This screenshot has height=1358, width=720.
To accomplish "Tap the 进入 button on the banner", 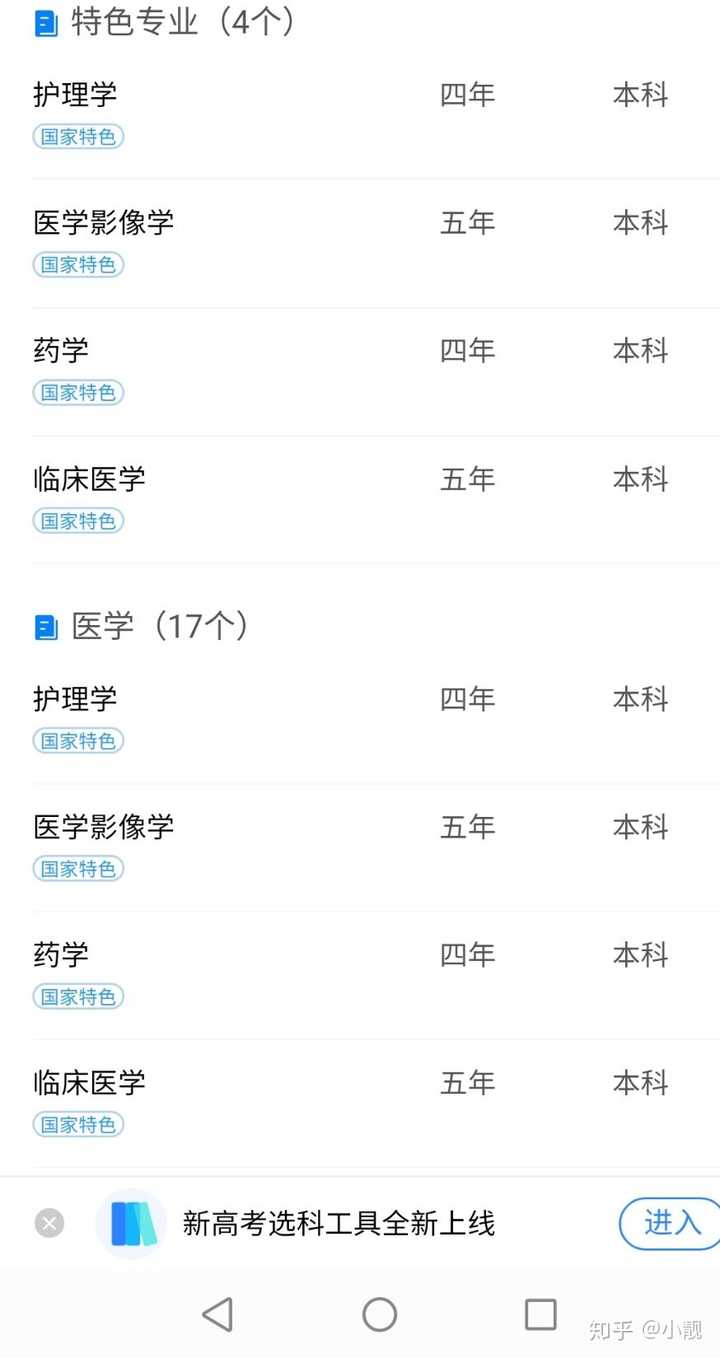I will (x=670, y=1223).
